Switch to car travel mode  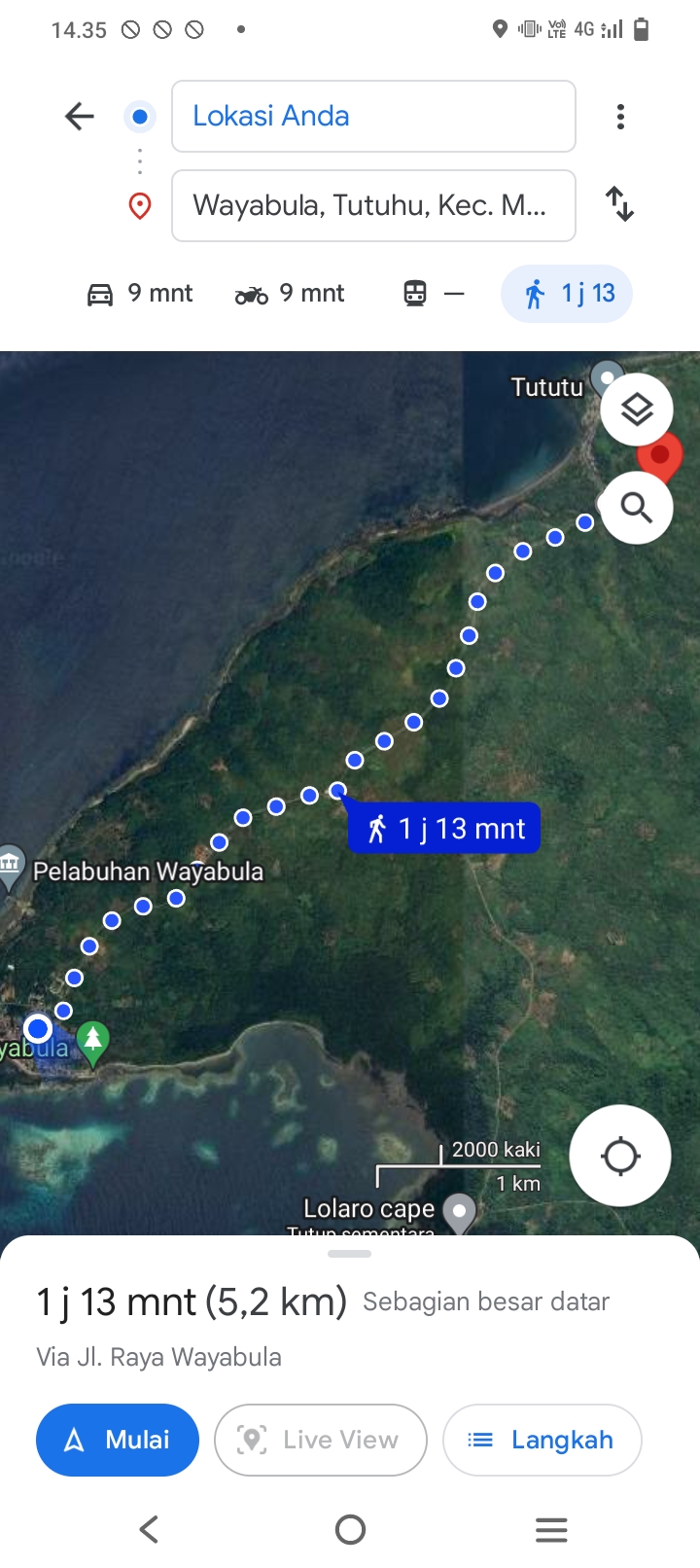click(140, 294)
